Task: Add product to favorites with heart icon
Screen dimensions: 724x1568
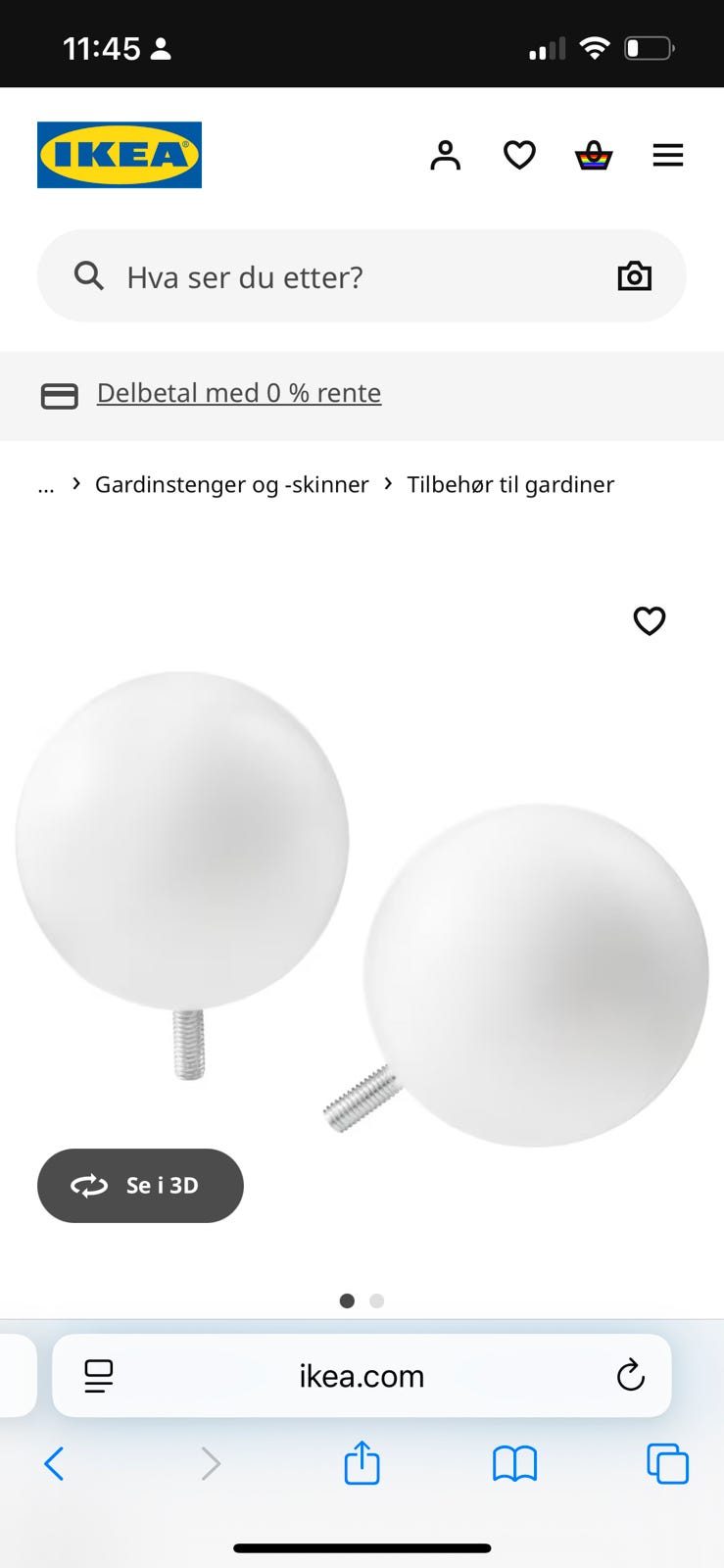Action: click(x=649, y=621)
